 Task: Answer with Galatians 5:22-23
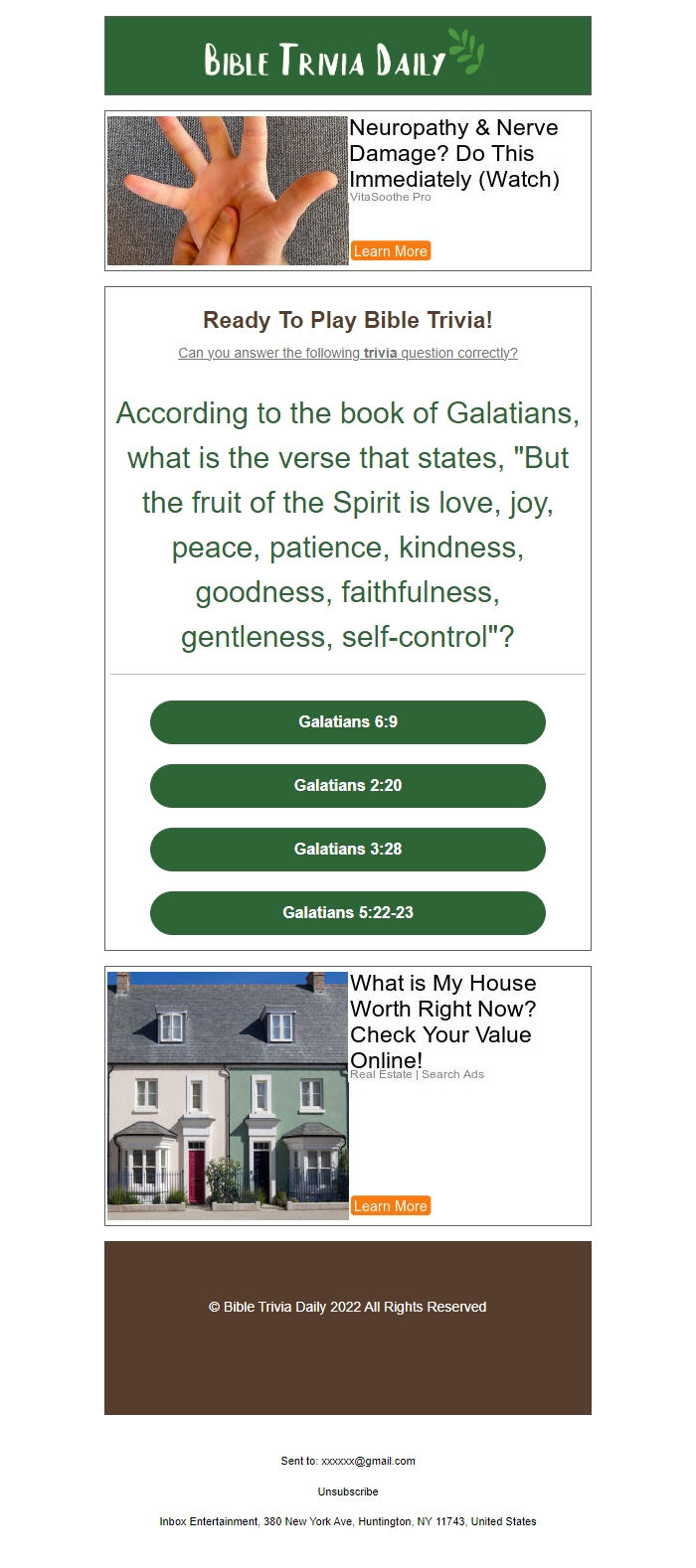[x=348, y=913]
